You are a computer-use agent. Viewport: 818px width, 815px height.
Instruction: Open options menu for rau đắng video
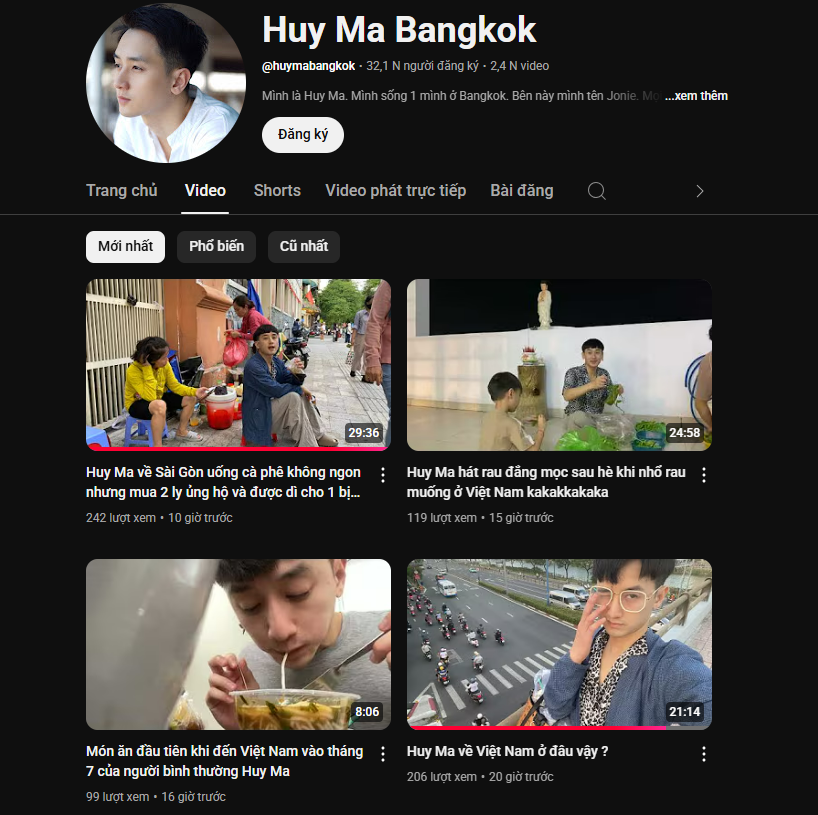click(703, 475)
